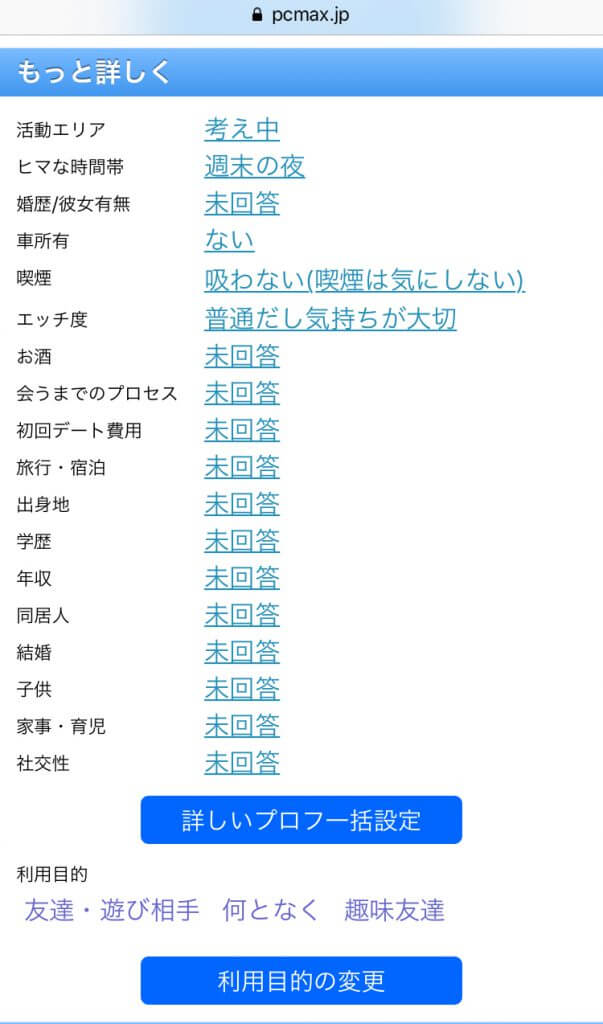The width and height of the screenshot is (603, 1024).
Task: Change the ない answer for 車所有
Action: (x=229, y=241)
